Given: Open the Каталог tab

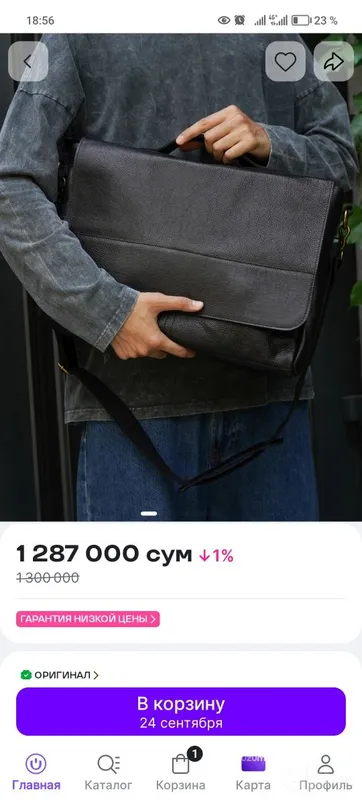Looking at the screenshot, I should 108,772.
